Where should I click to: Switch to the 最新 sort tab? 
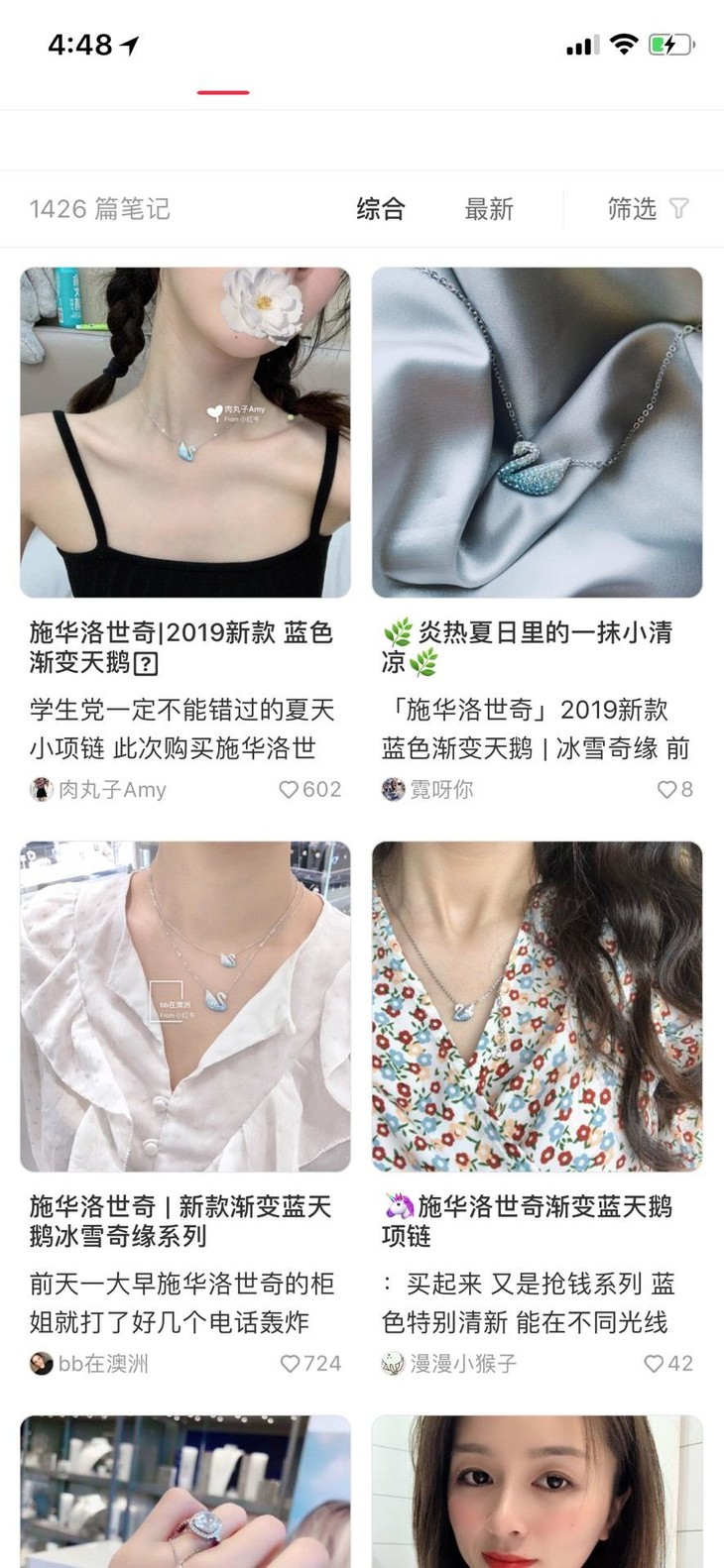[489, 209]
